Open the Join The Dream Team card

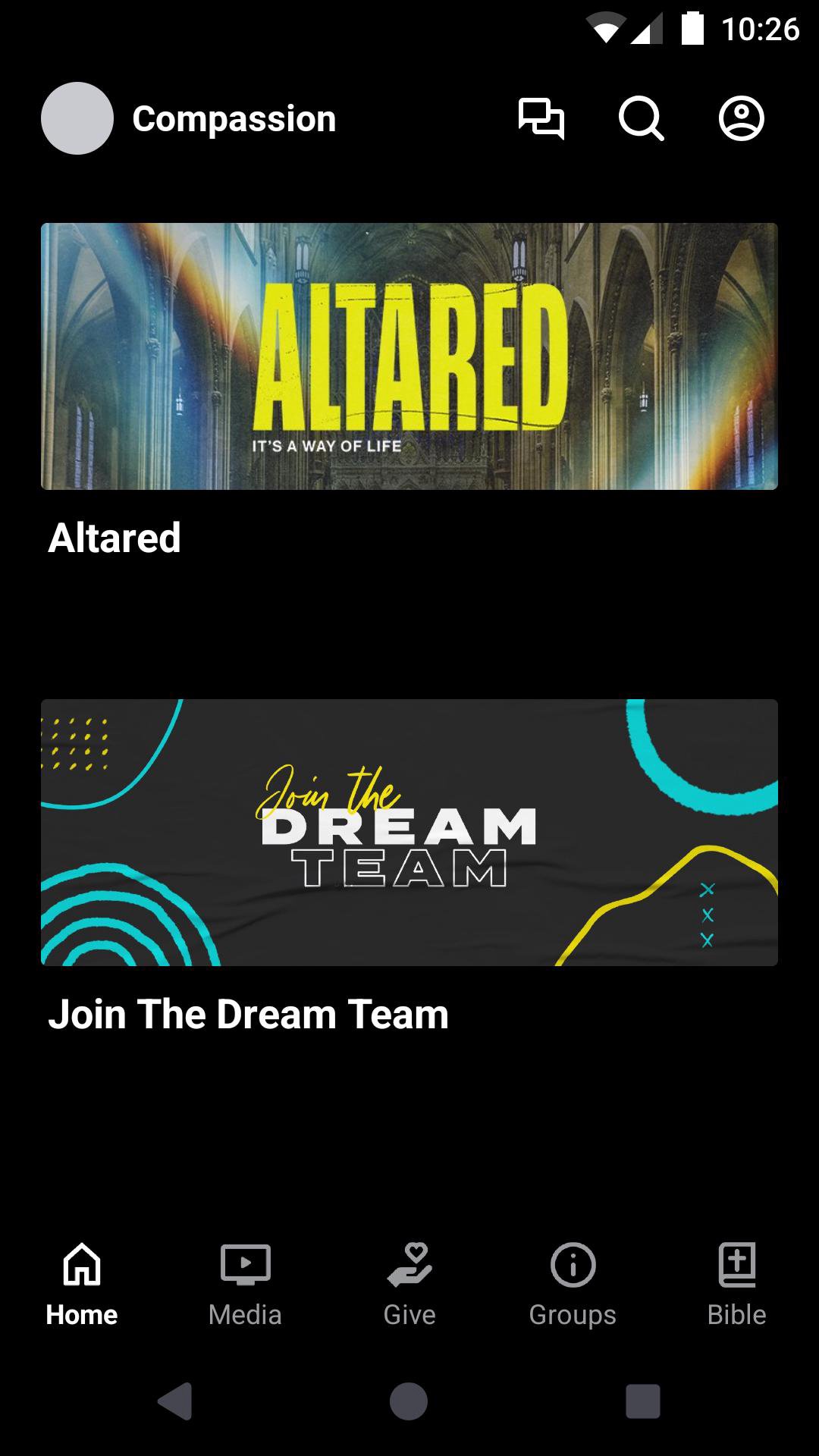point(409,832)
